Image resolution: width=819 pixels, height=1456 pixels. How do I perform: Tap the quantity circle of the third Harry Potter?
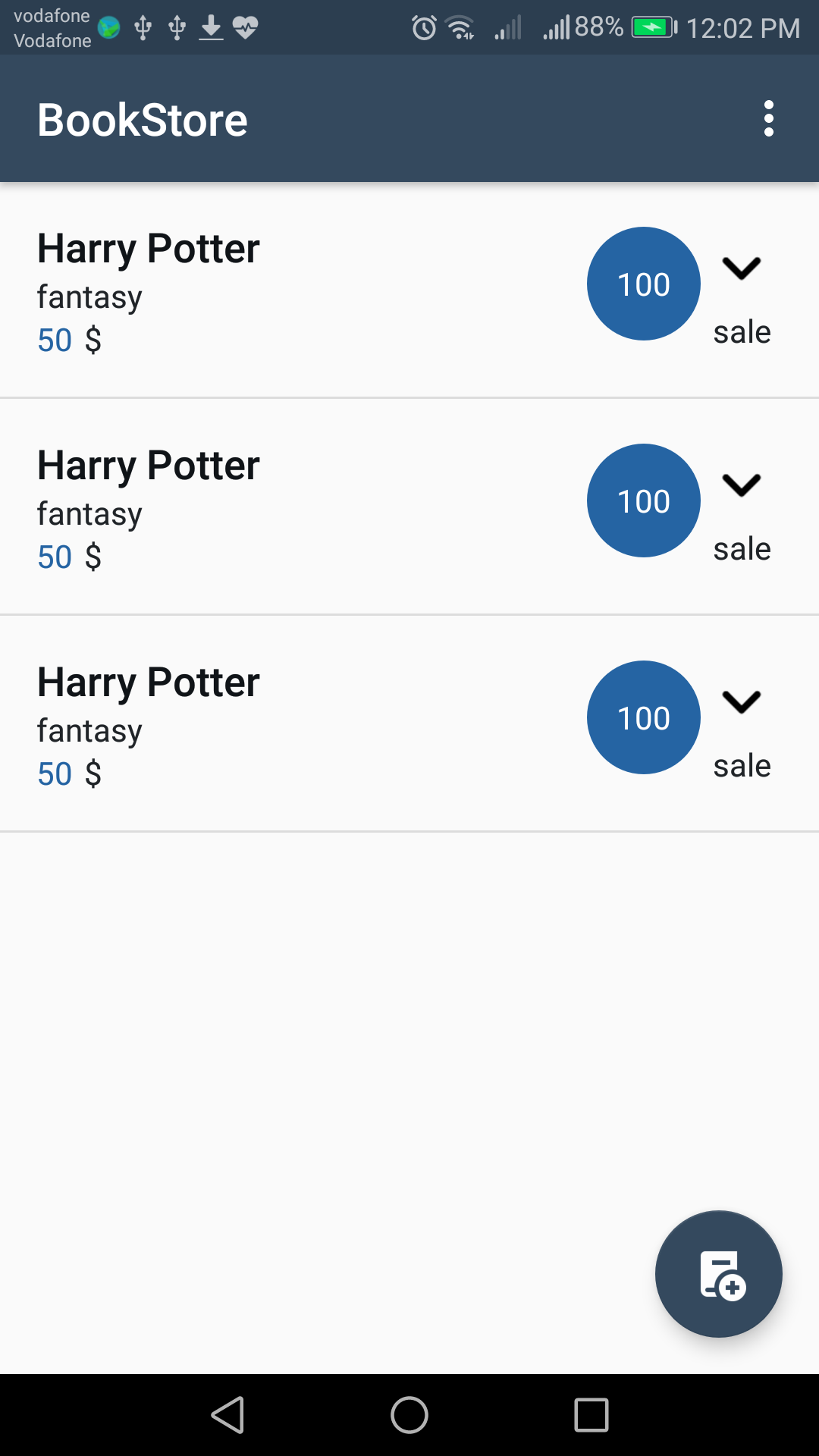pos(643,717)
